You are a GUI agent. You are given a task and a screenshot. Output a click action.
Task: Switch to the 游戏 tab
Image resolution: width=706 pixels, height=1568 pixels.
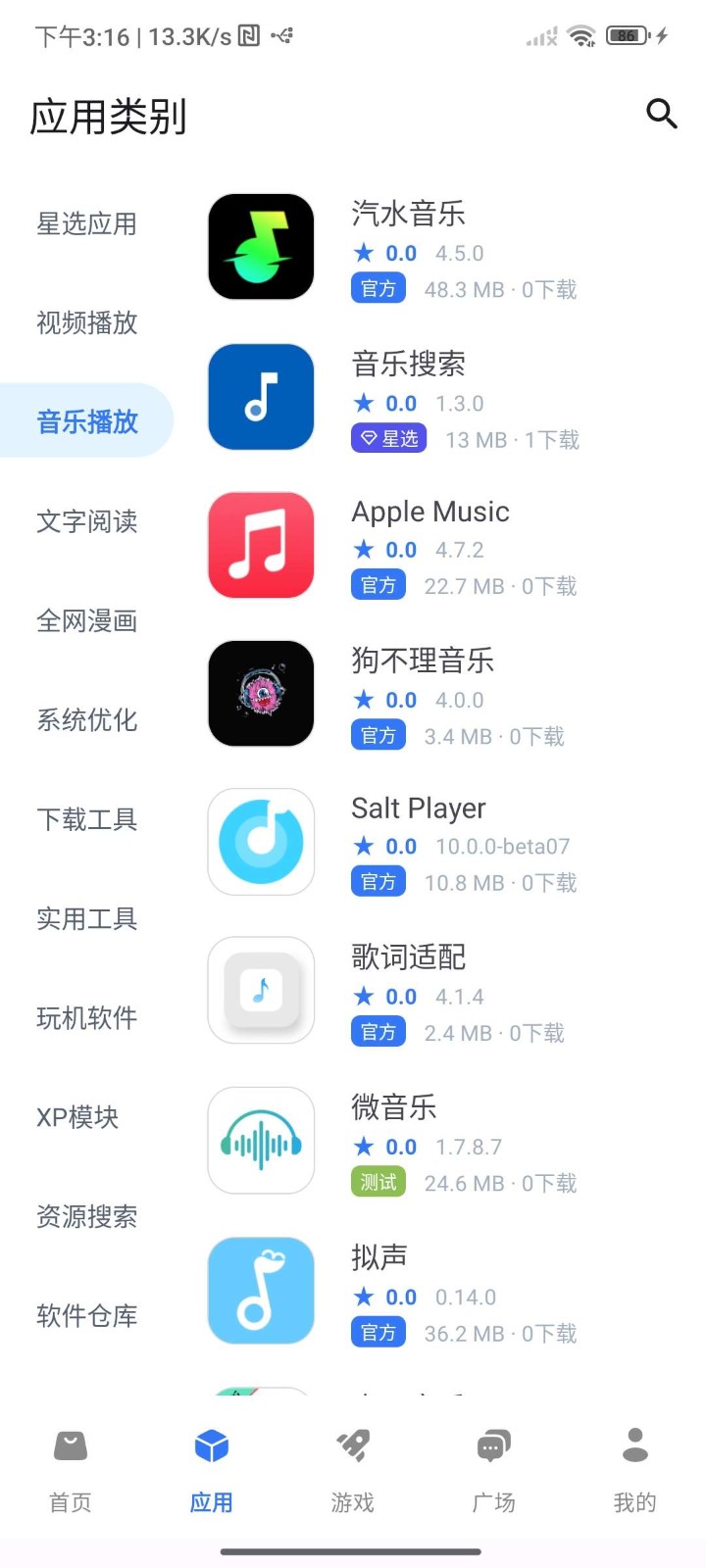(353, 1469)
